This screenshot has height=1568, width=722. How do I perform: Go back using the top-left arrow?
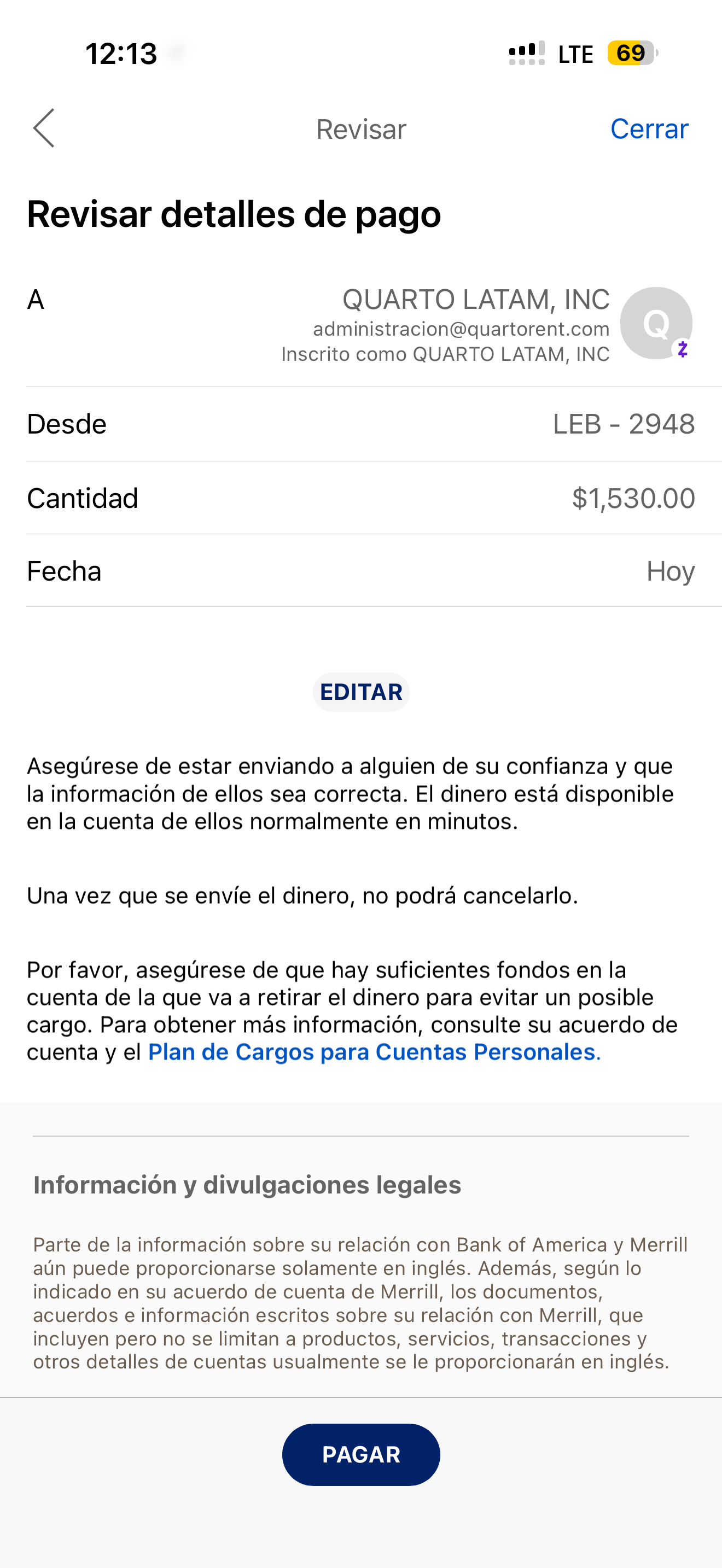[x=44, y=128]
